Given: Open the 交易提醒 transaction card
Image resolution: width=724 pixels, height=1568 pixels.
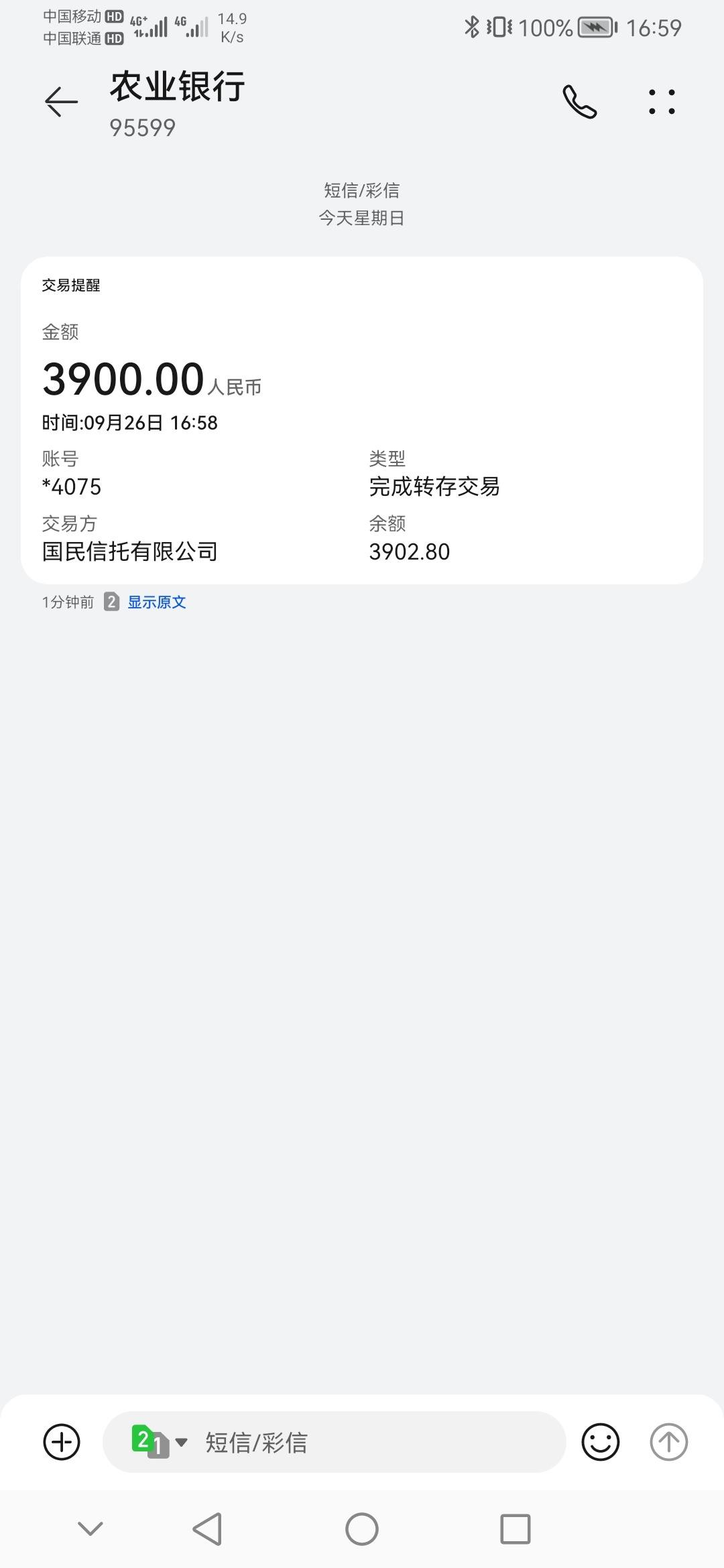Looking at the screenshot, I should click(362, 420).
